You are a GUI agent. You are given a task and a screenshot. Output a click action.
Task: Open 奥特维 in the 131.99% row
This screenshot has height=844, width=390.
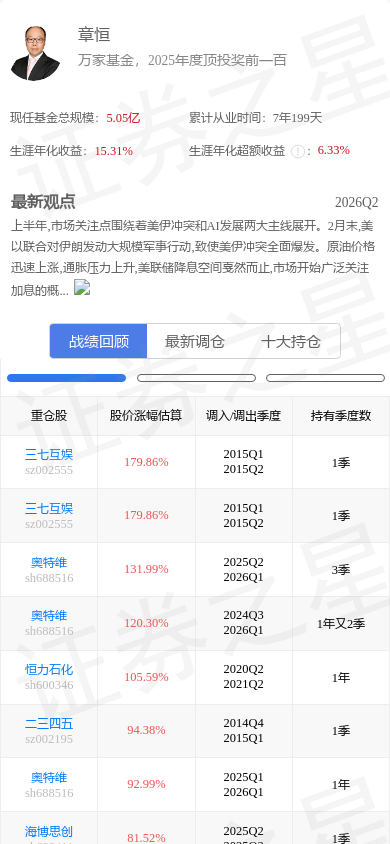point(49,562)
